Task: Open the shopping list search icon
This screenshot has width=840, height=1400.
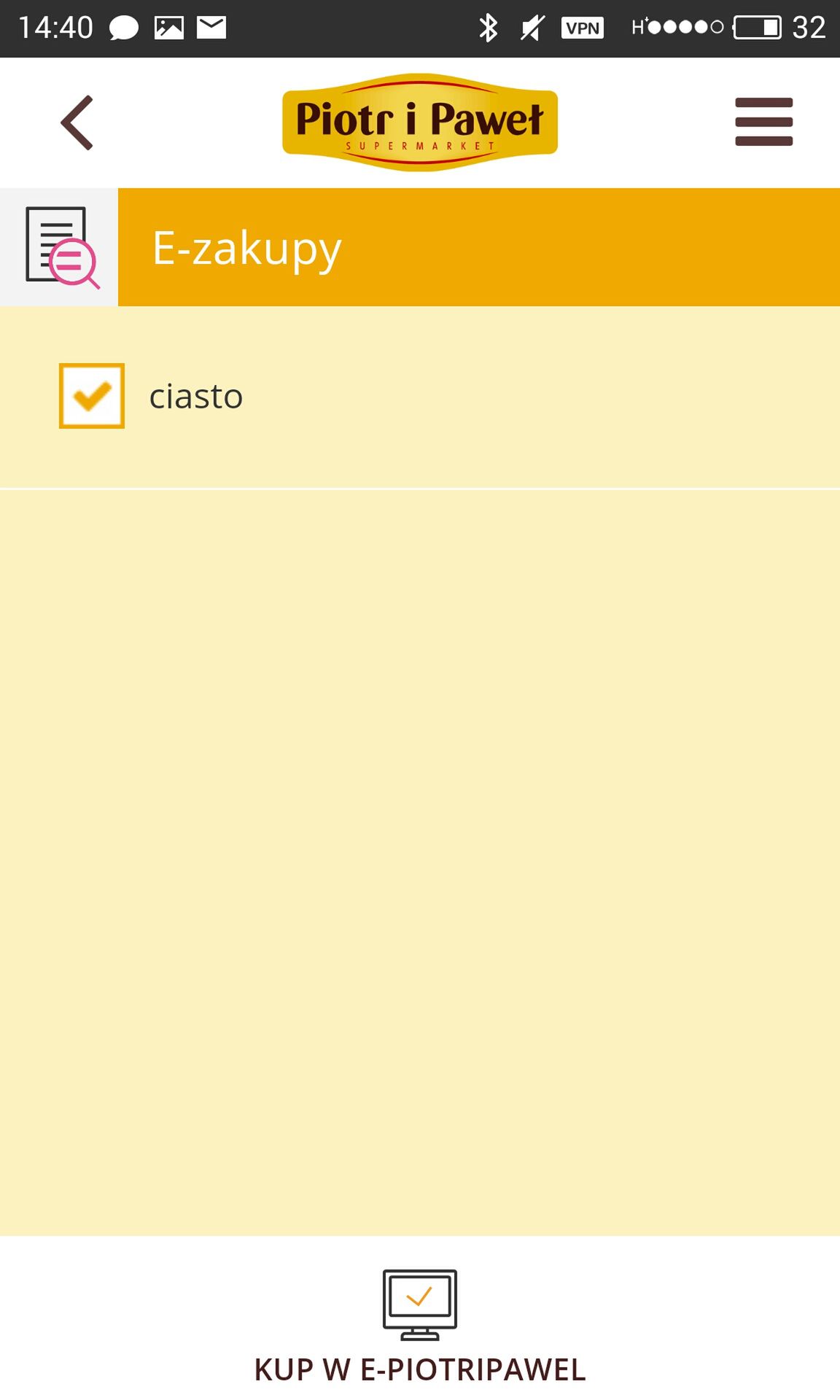Action: point(60,247)
